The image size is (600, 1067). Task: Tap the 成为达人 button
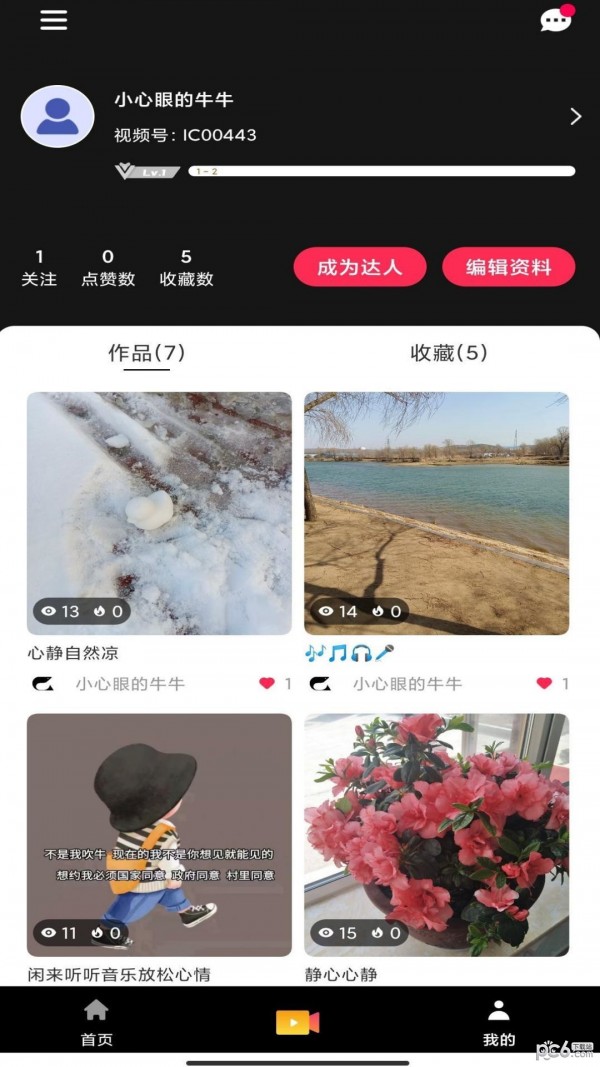(x=359, y=267)
